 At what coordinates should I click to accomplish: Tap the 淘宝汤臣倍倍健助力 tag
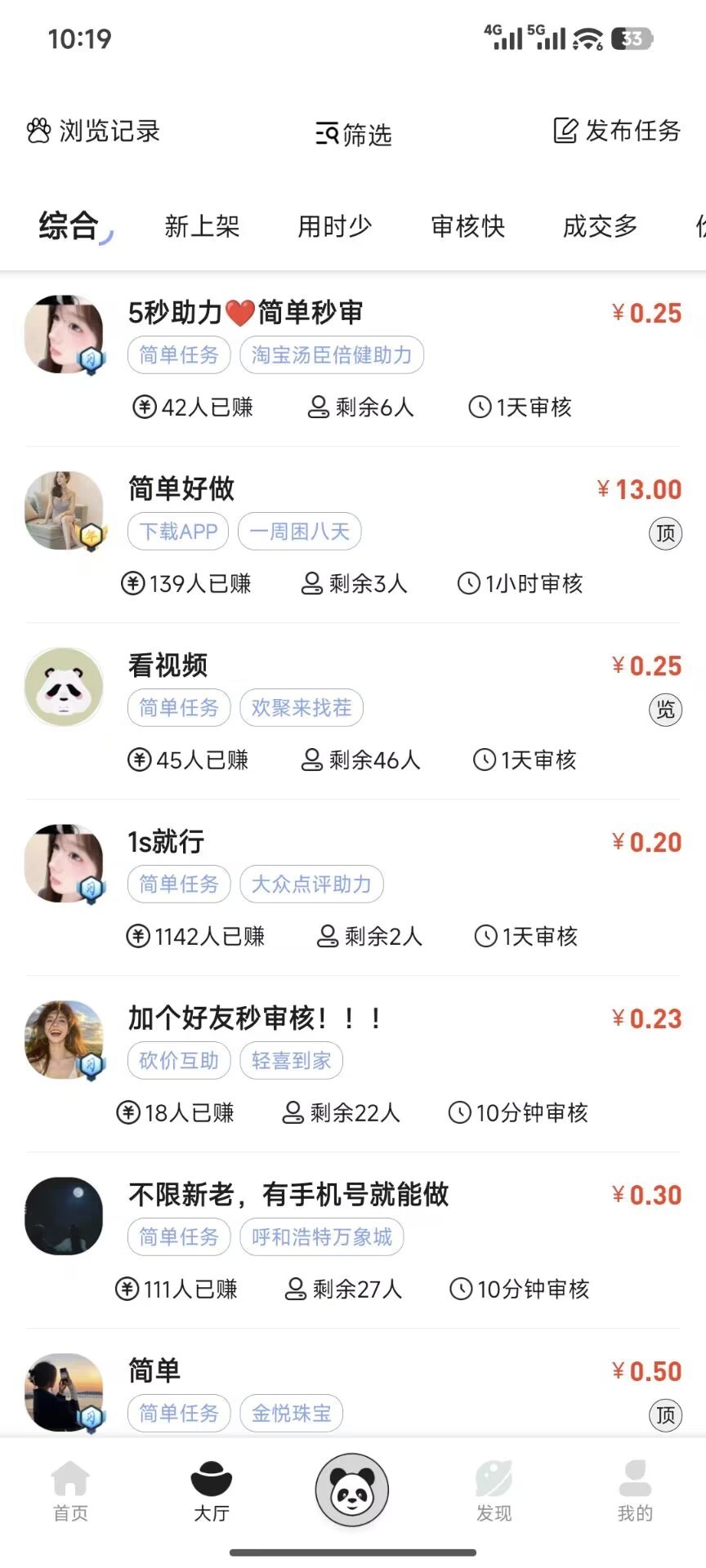pyautogui.click(x=330, y=354)
